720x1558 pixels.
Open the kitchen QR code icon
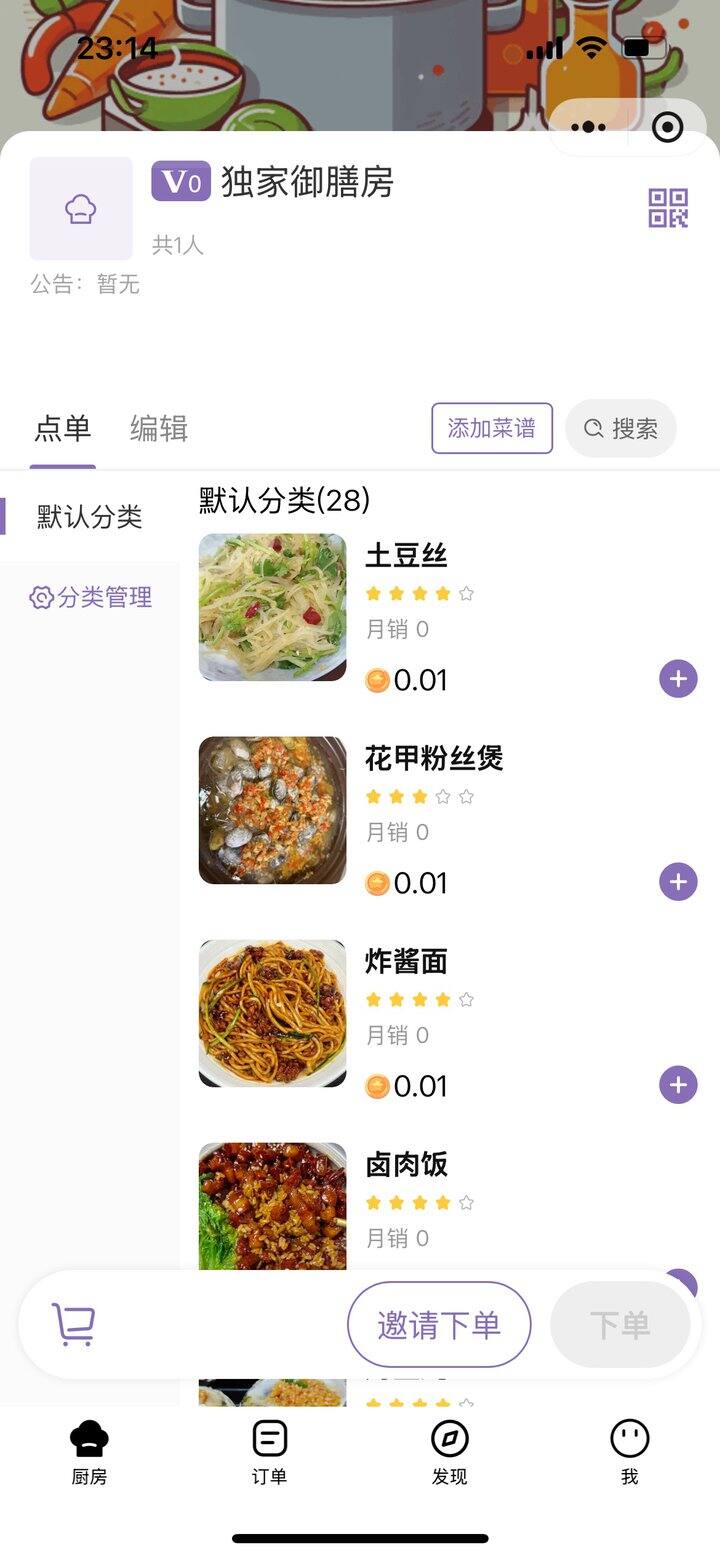pyautogui.click(x=668, y=208)
